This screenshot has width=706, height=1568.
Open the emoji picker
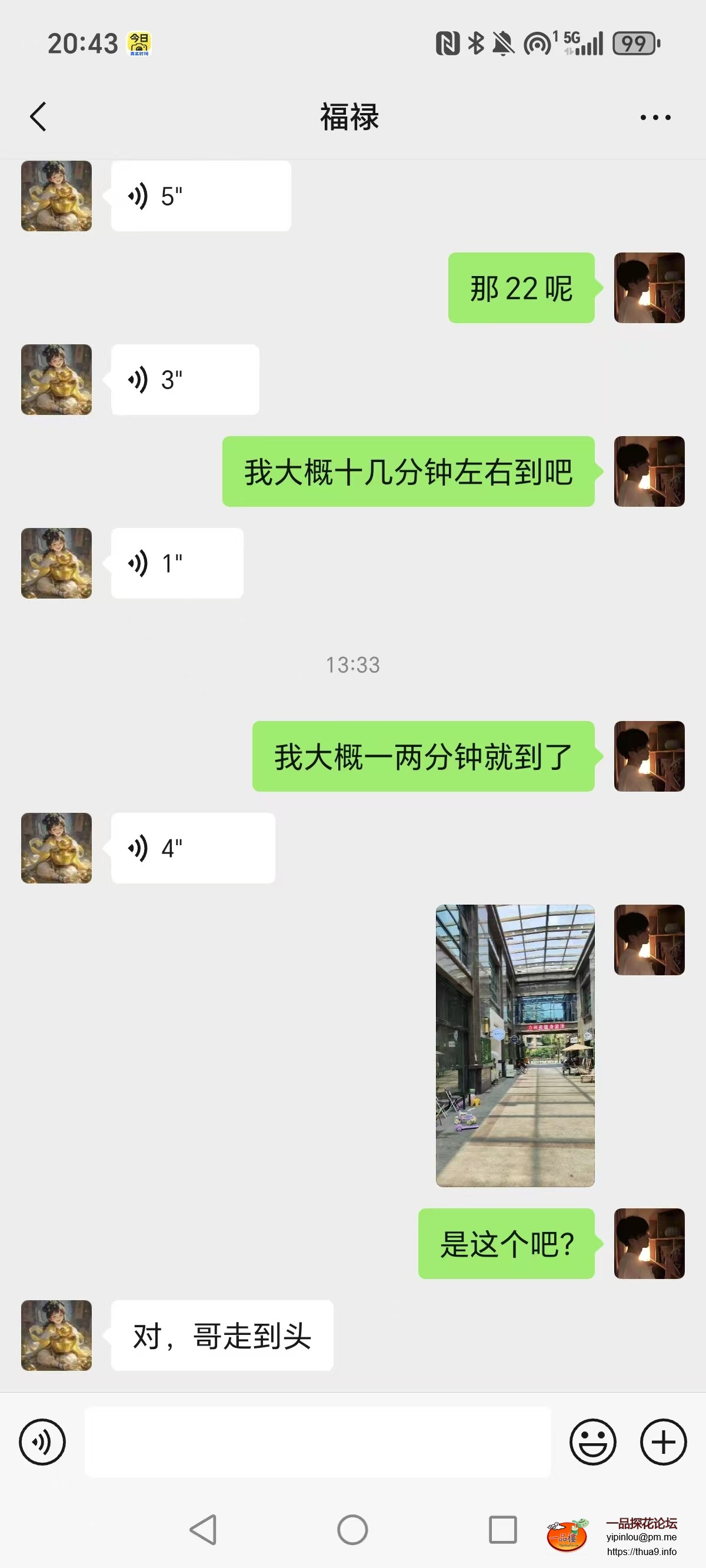point(592,1442)
